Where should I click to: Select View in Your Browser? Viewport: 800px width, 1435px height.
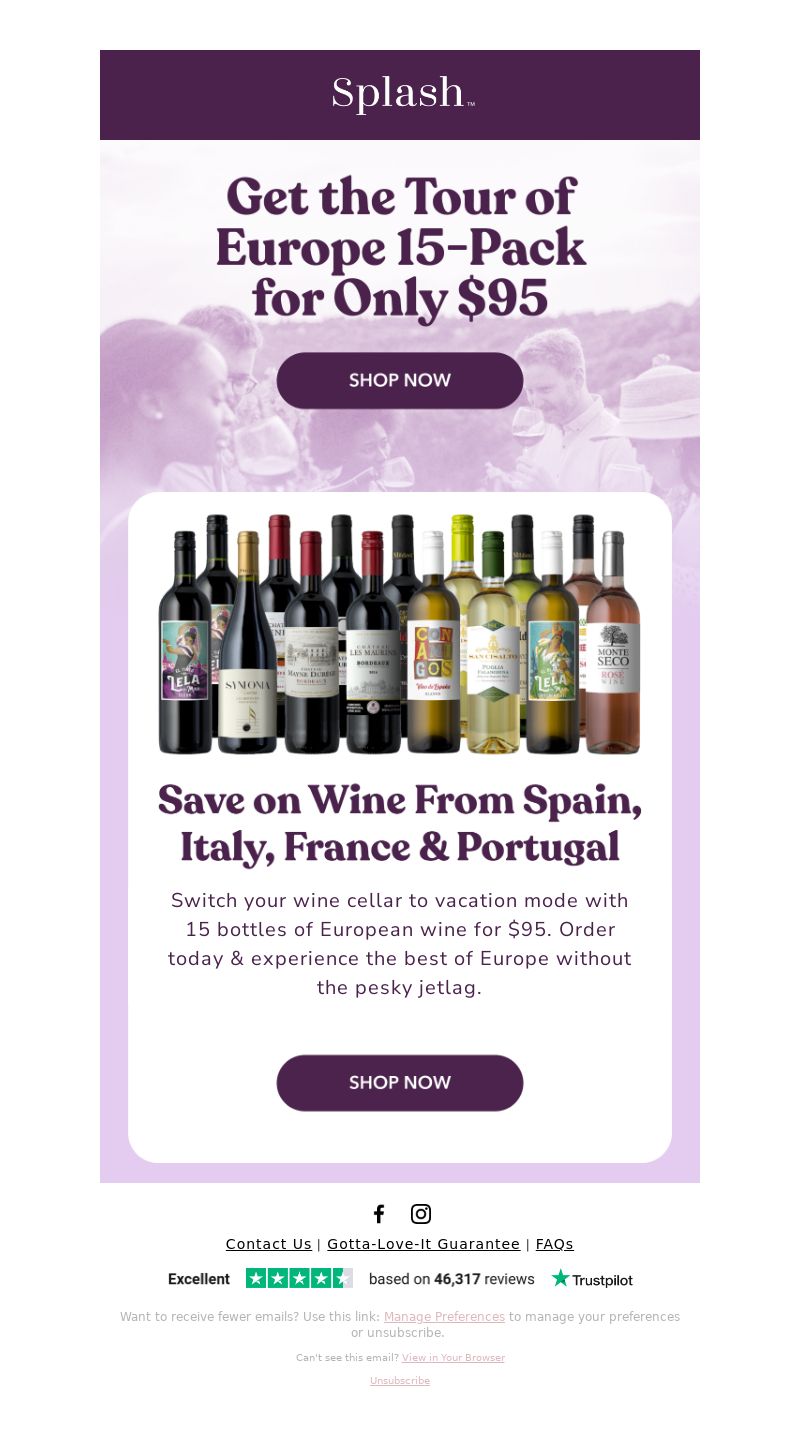[x=453, y=1358]
